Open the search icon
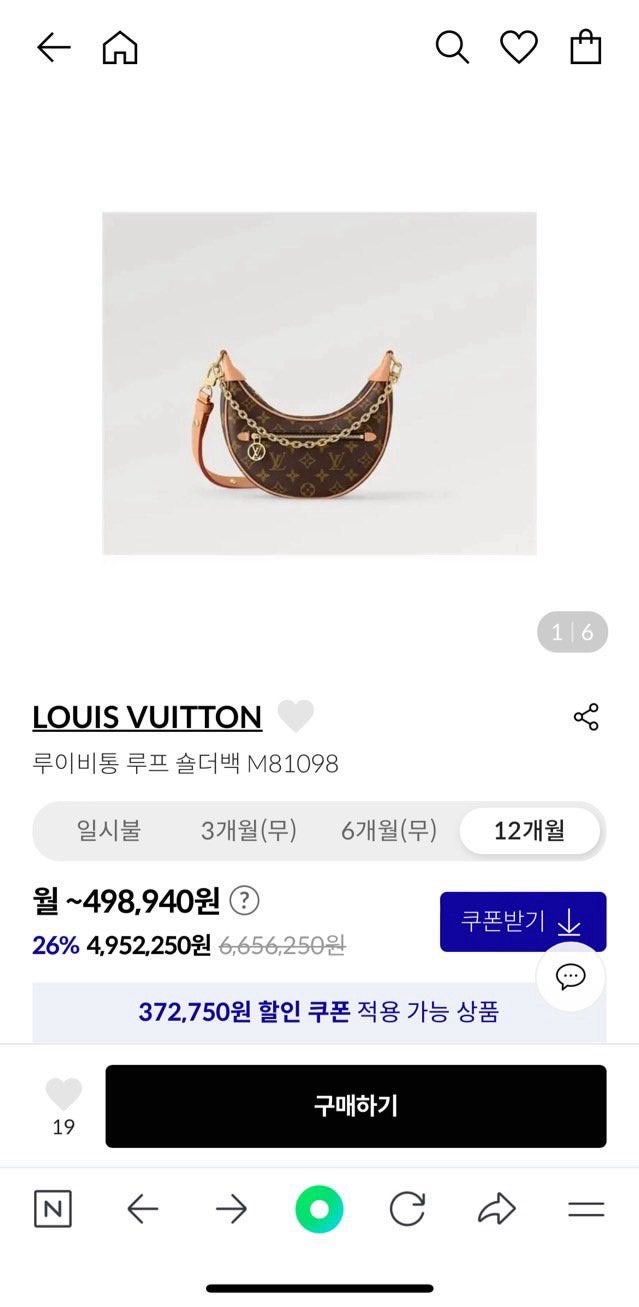This screenshot has width=639, height=1307. pyautogui.click(x=451, y=47)
